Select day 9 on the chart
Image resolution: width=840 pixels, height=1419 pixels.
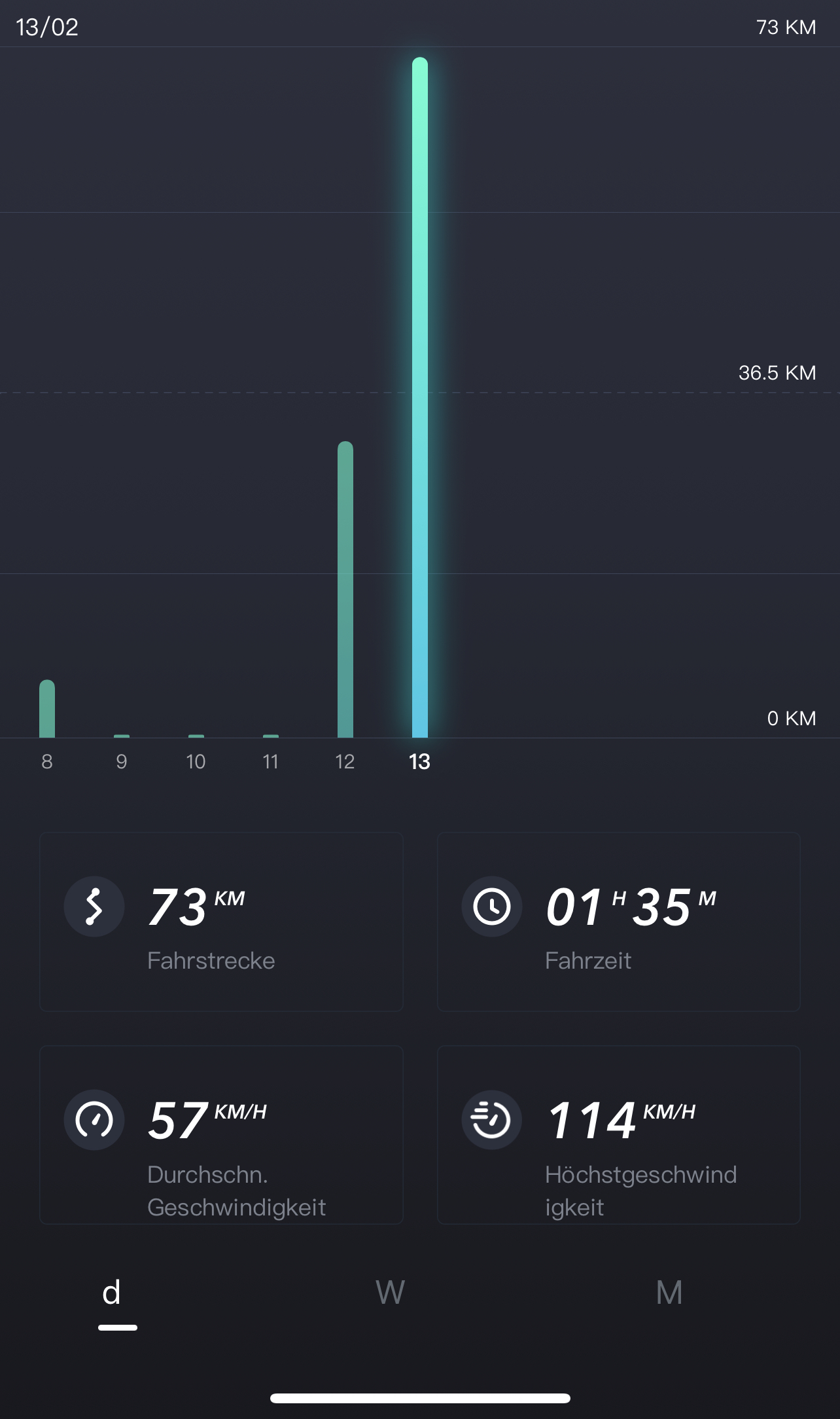[x=122, y=761]
